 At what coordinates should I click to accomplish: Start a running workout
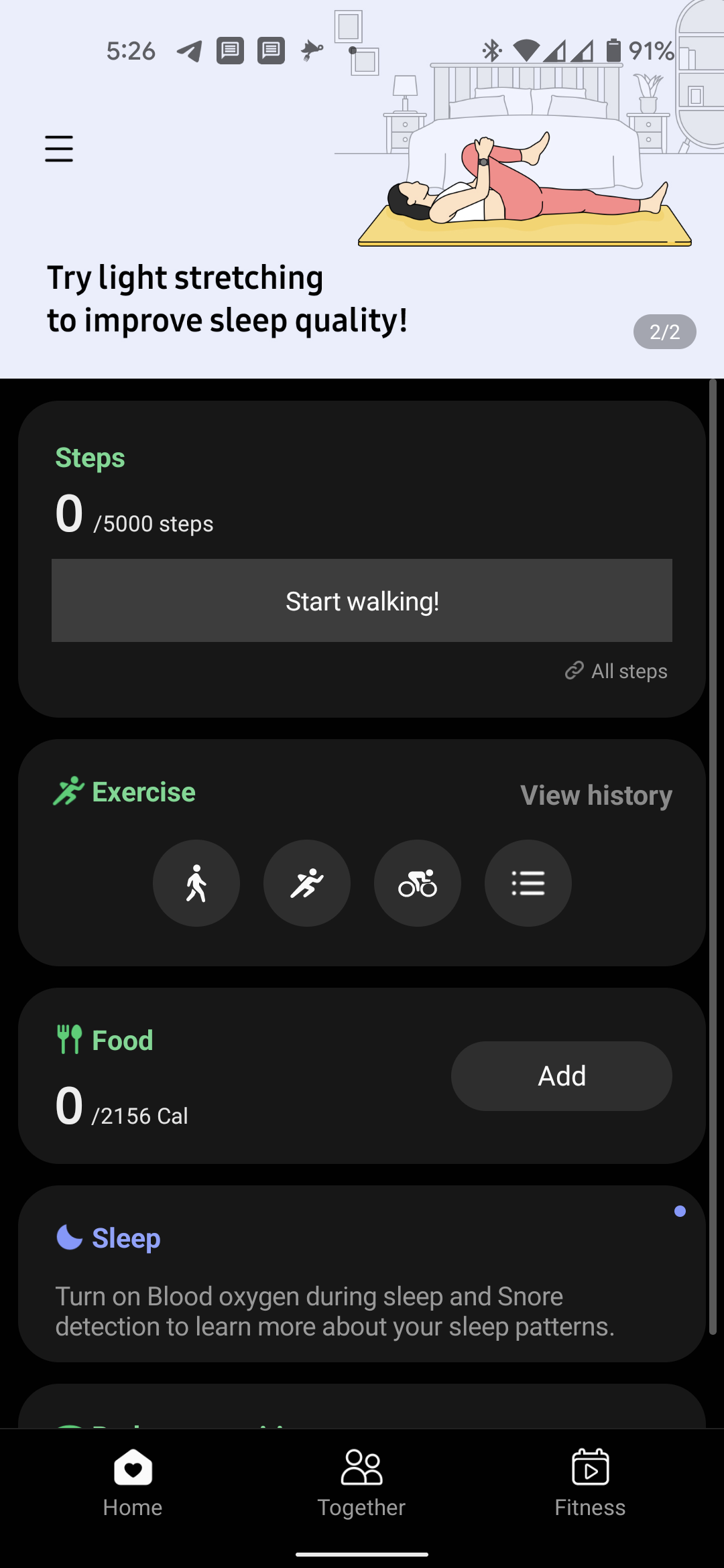pyautogui.click(x=307, y=883)
